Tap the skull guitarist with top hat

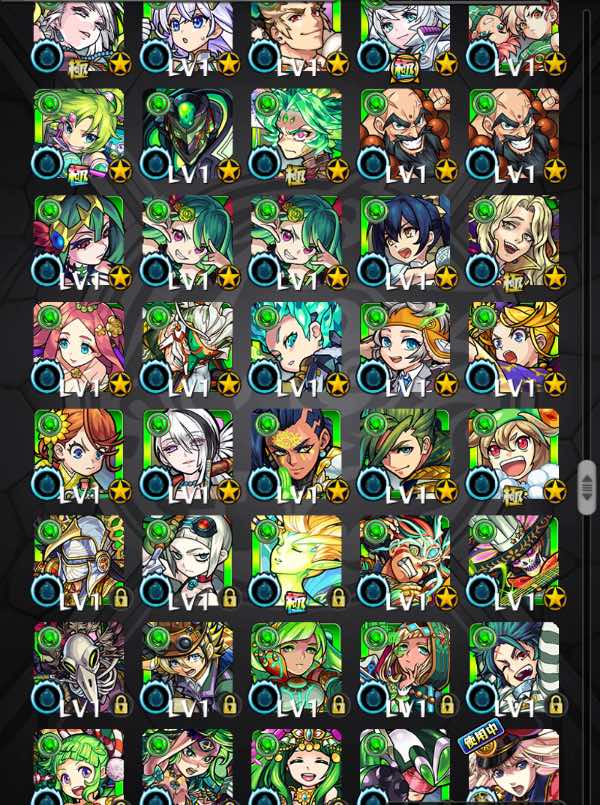click(x=514, y=562)
